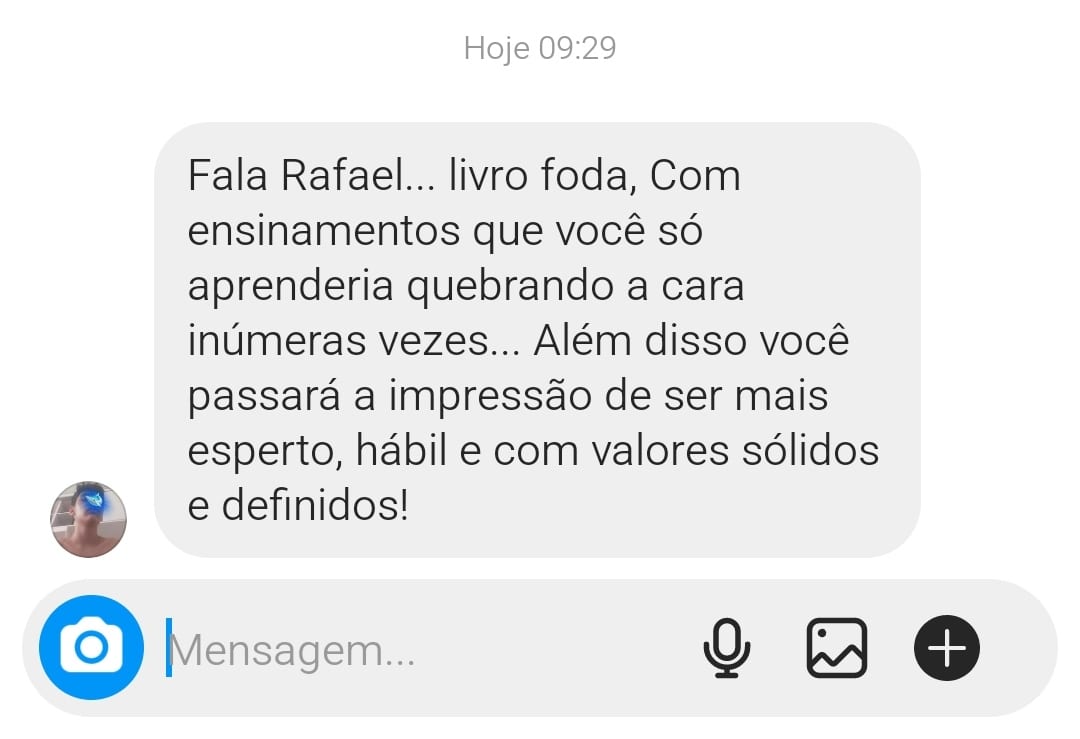
Task: Open the photo gallery picker
Action: (837, 648)
